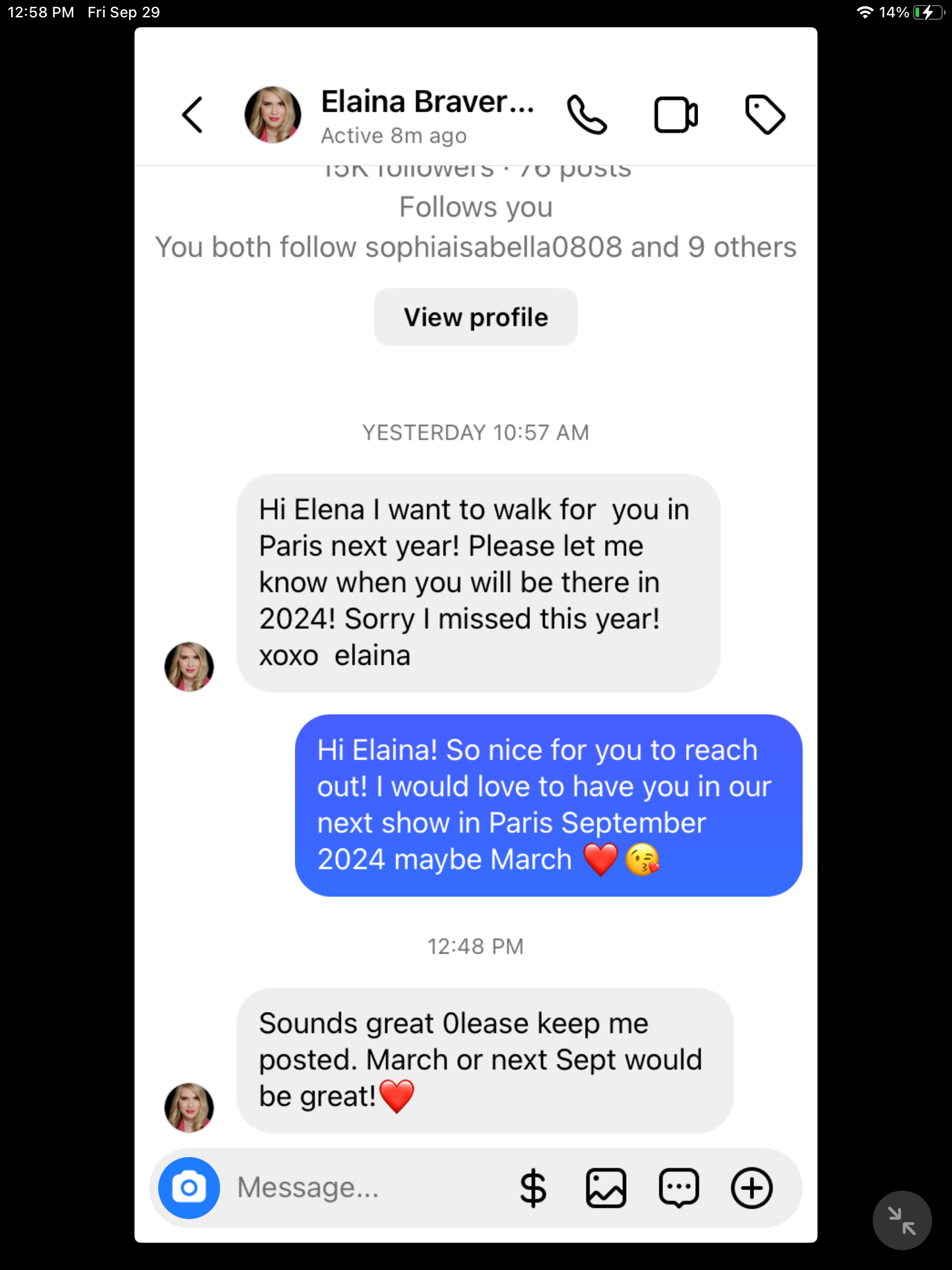Start a voice call with Elaina
The width and height of the screenshot is (952, 1270).
click(586, 115)
